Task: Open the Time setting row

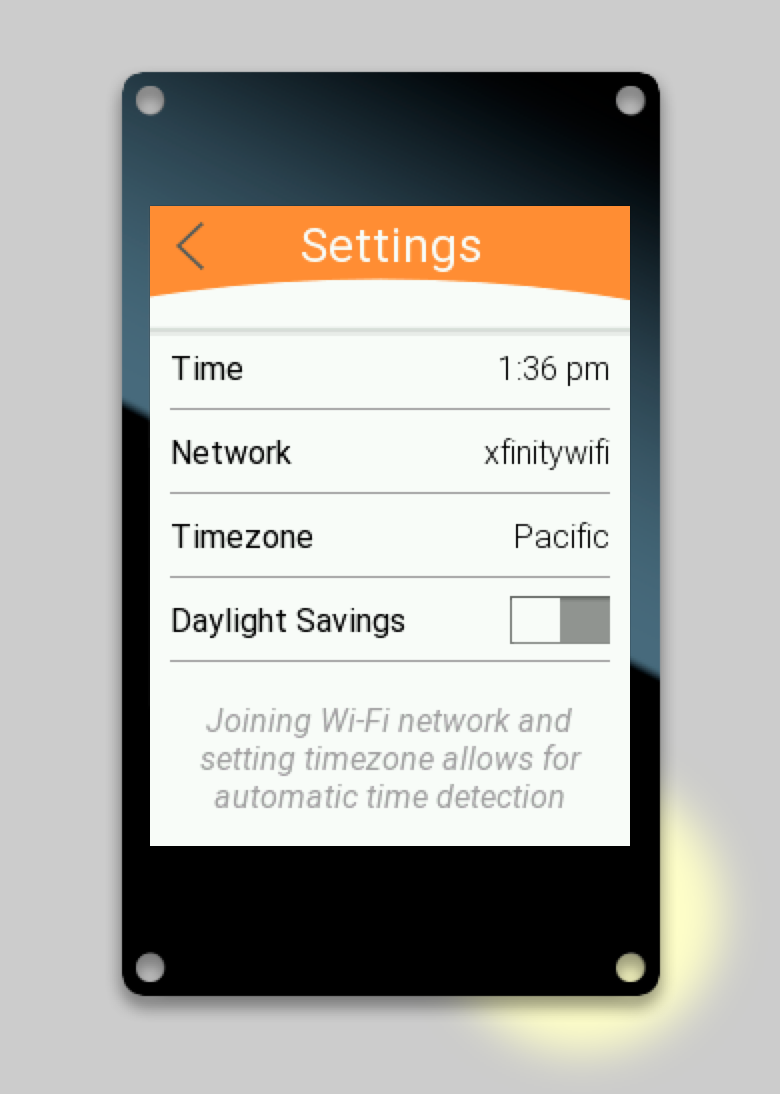Action: click(x=389, y=369)
